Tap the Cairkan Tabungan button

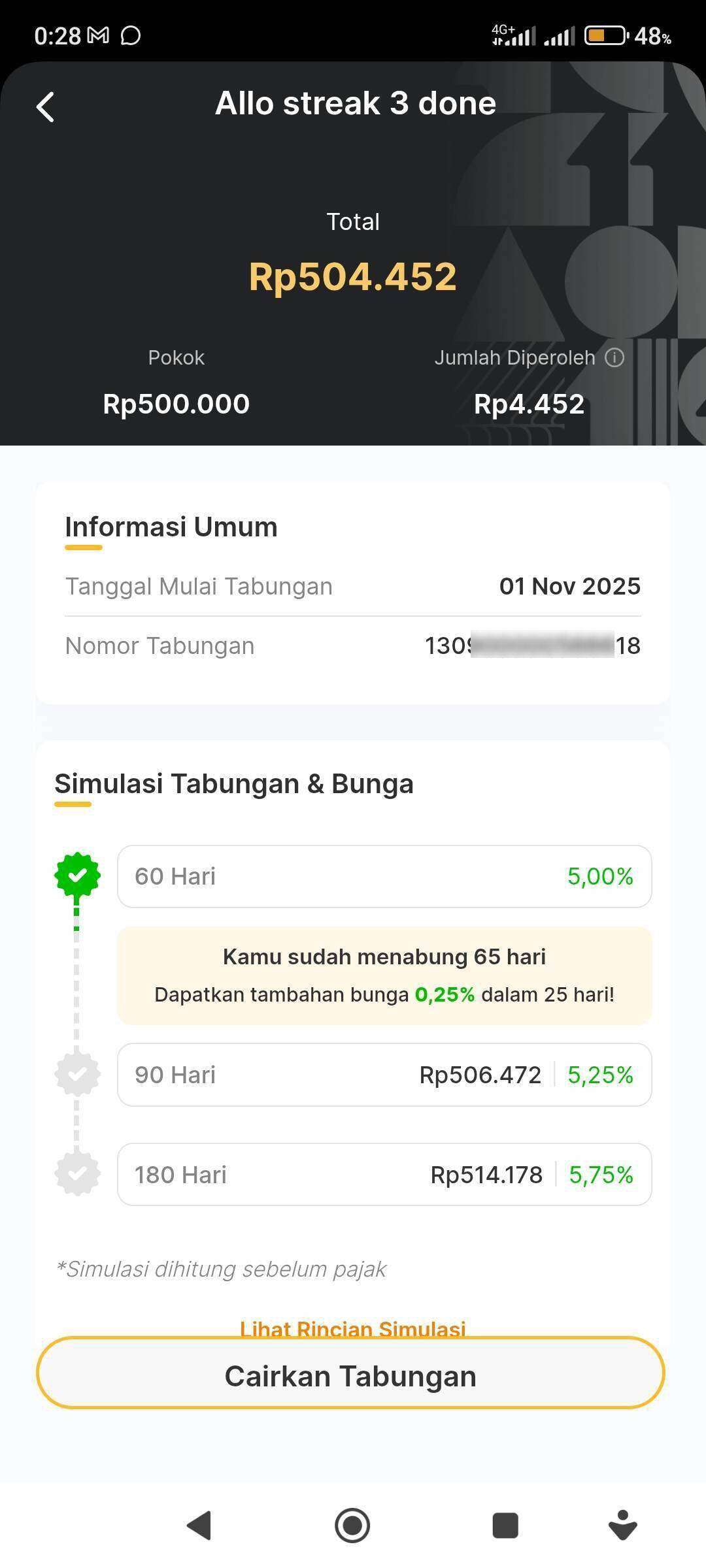coord(350,1375)
